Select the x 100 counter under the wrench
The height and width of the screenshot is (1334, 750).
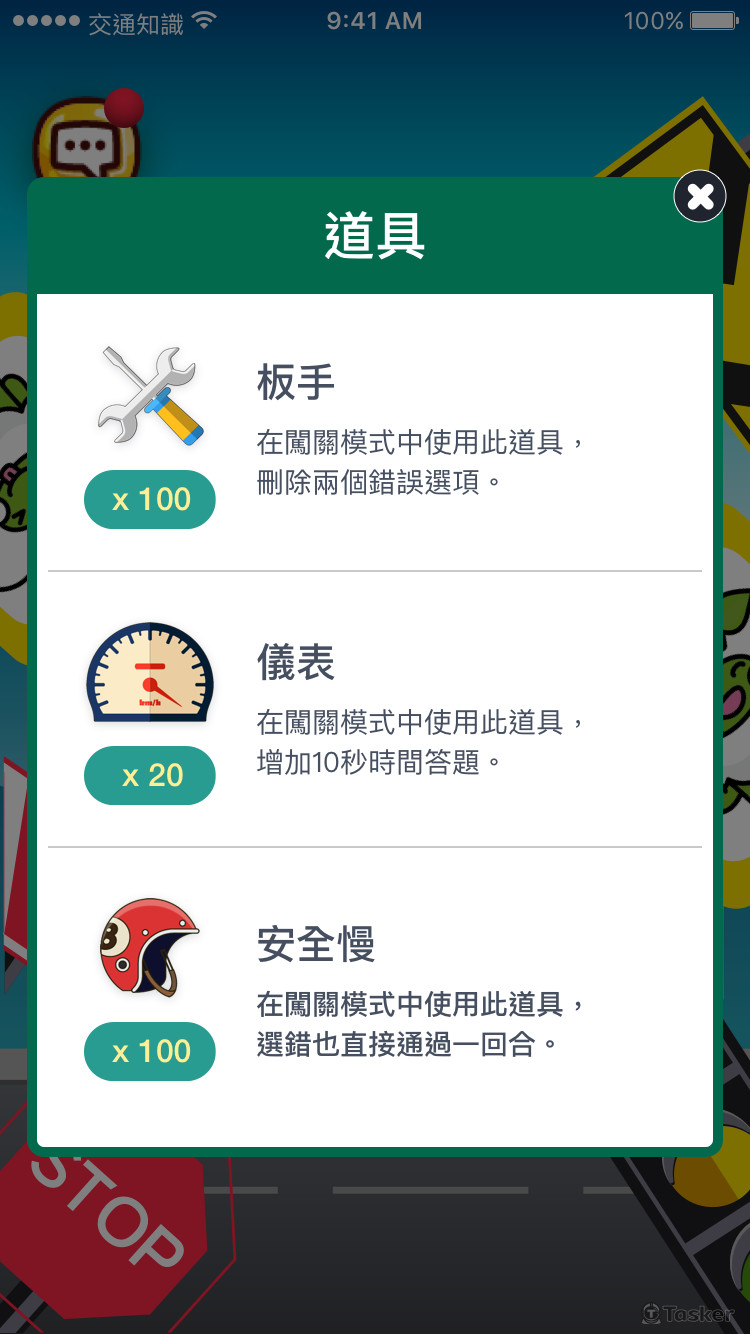149,499
